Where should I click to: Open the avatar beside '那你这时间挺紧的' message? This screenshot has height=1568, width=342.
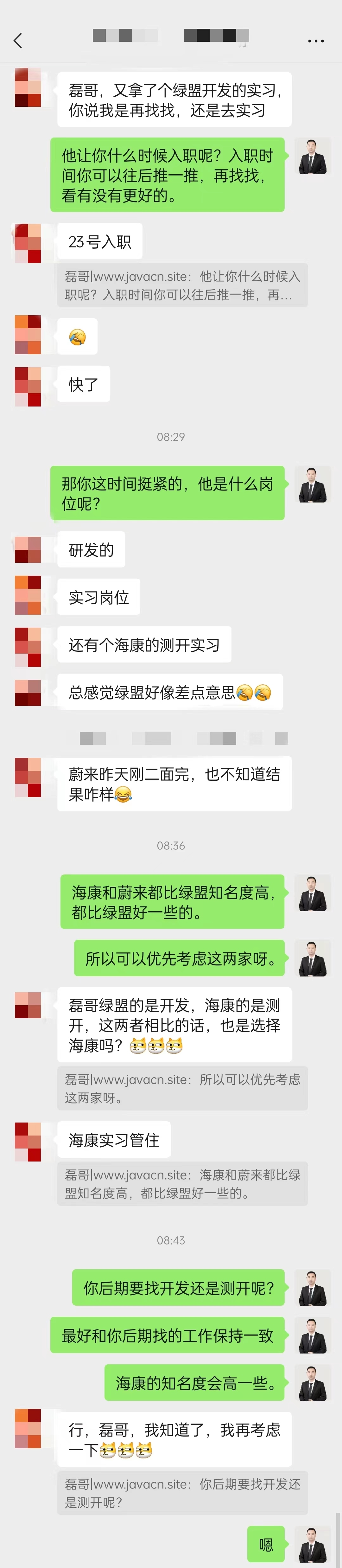(313, 484)
